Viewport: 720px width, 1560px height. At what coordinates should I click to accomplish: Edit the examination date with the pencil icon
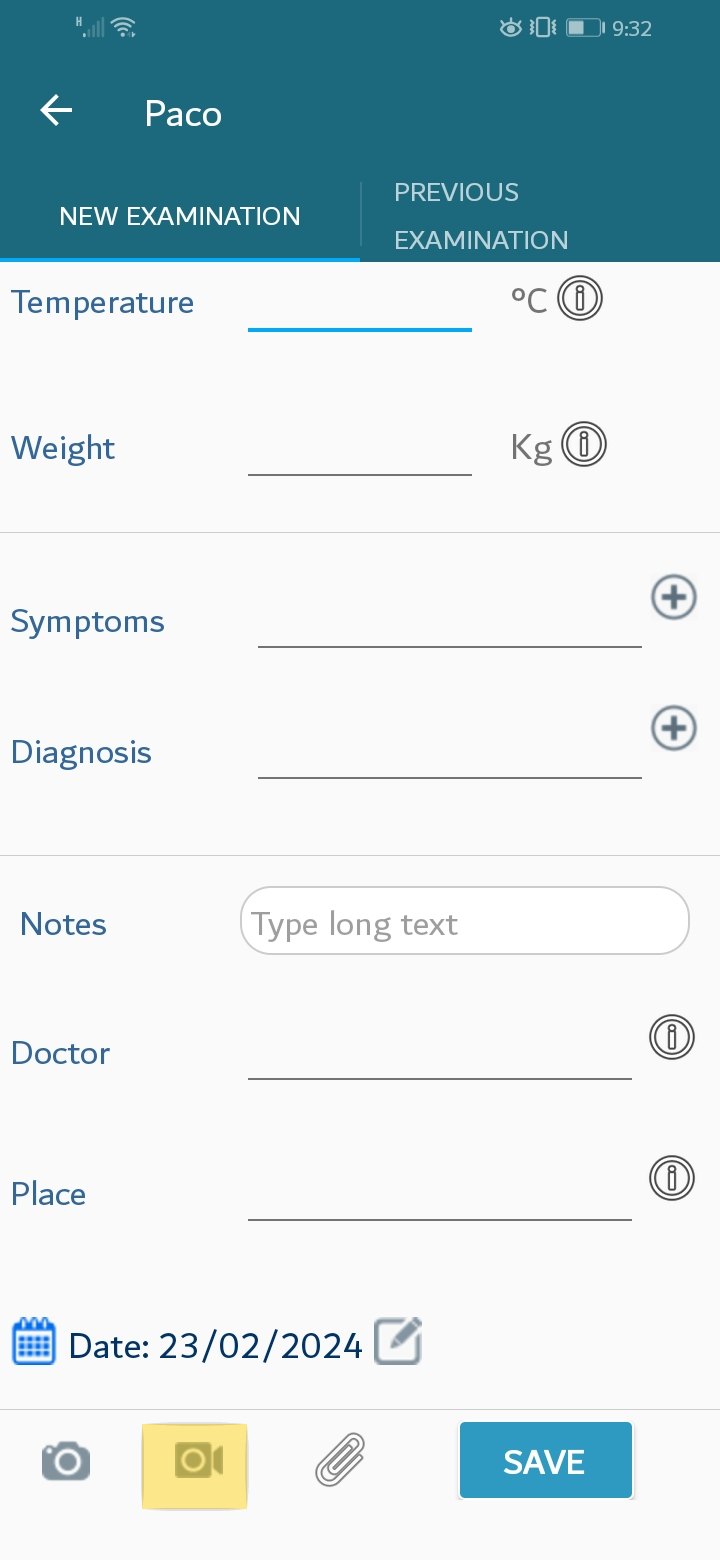398,1342
